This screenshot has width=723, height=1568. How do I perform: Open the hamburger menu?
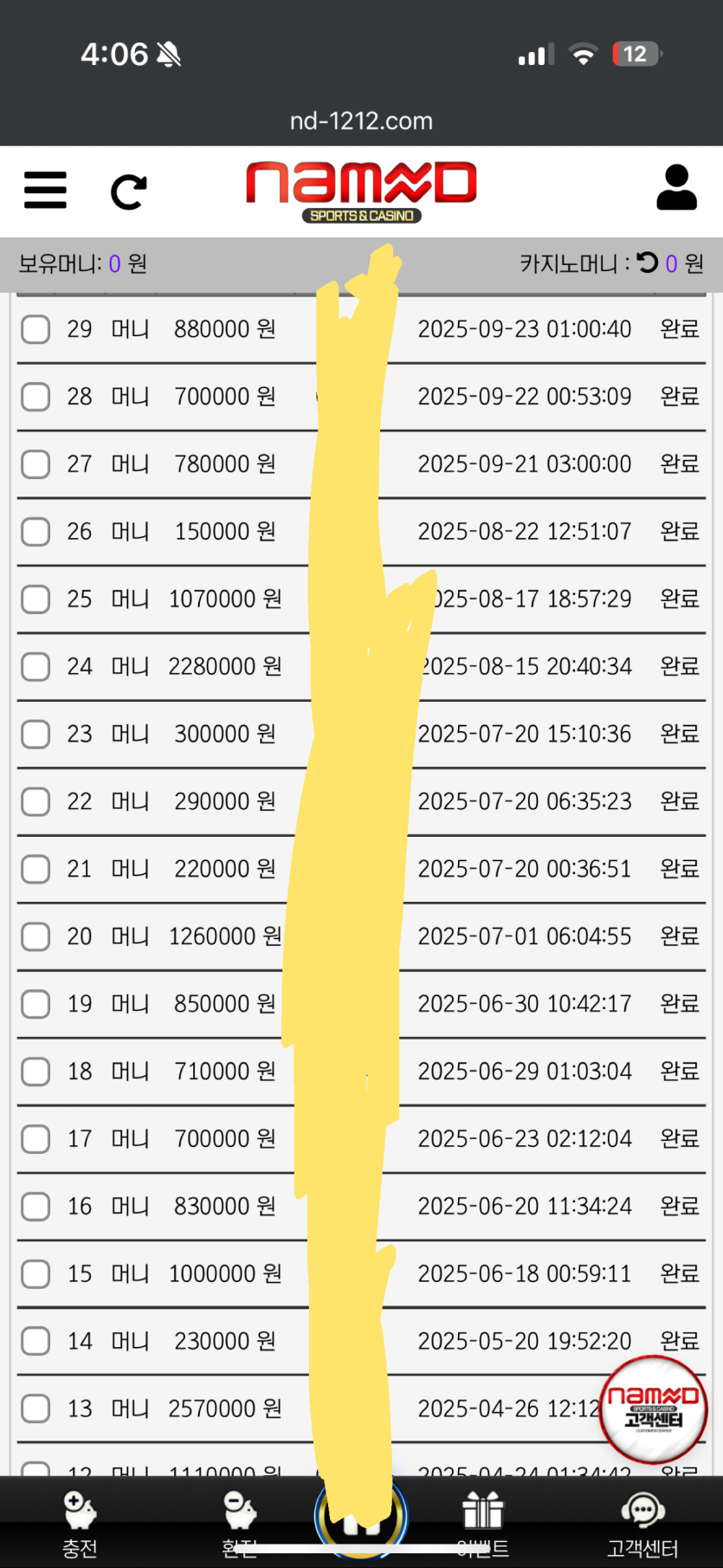click(45, 190)
